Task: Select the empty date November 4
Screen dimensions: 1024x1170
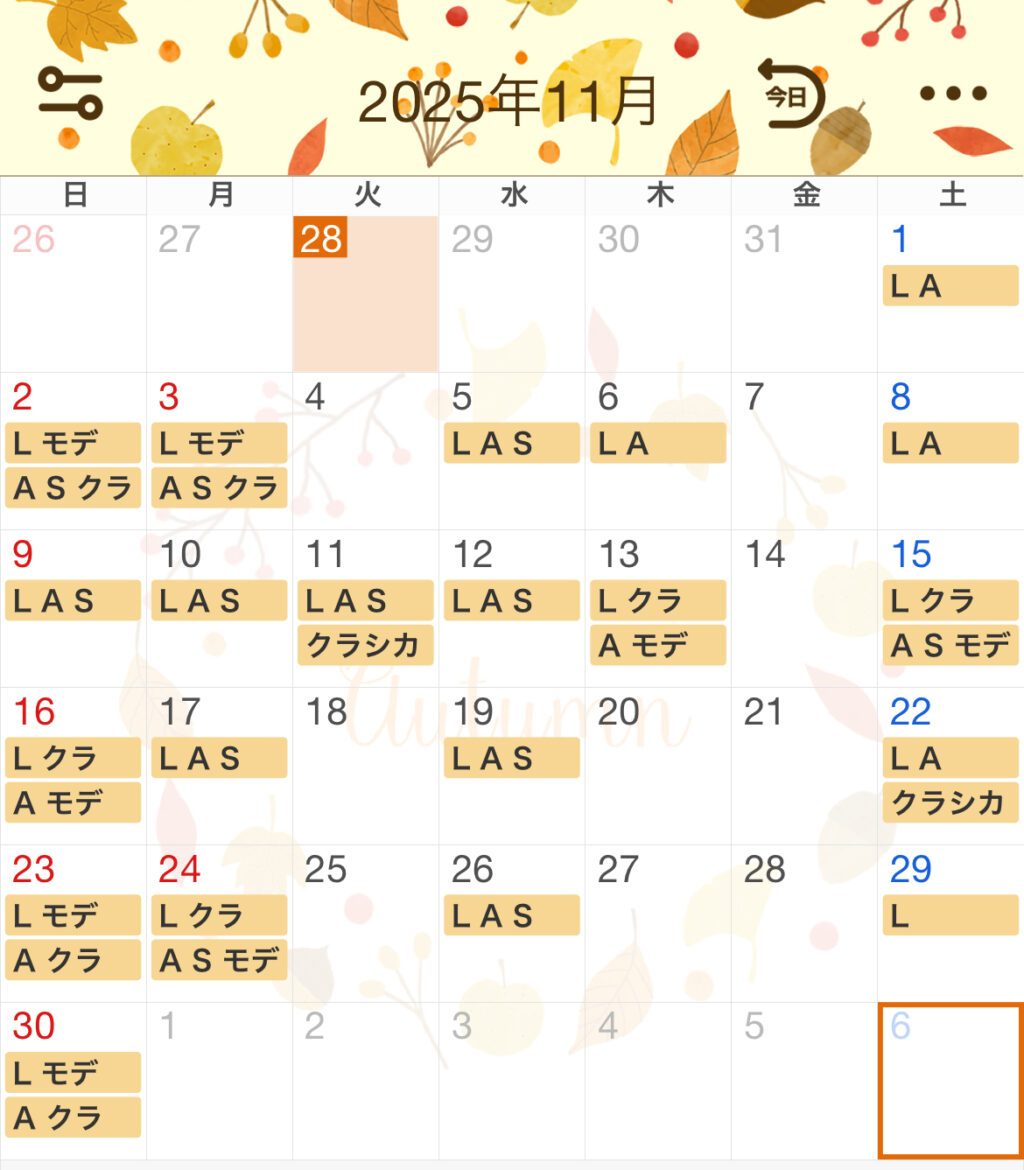Action: pyautogui.click(x=365, y=450)
